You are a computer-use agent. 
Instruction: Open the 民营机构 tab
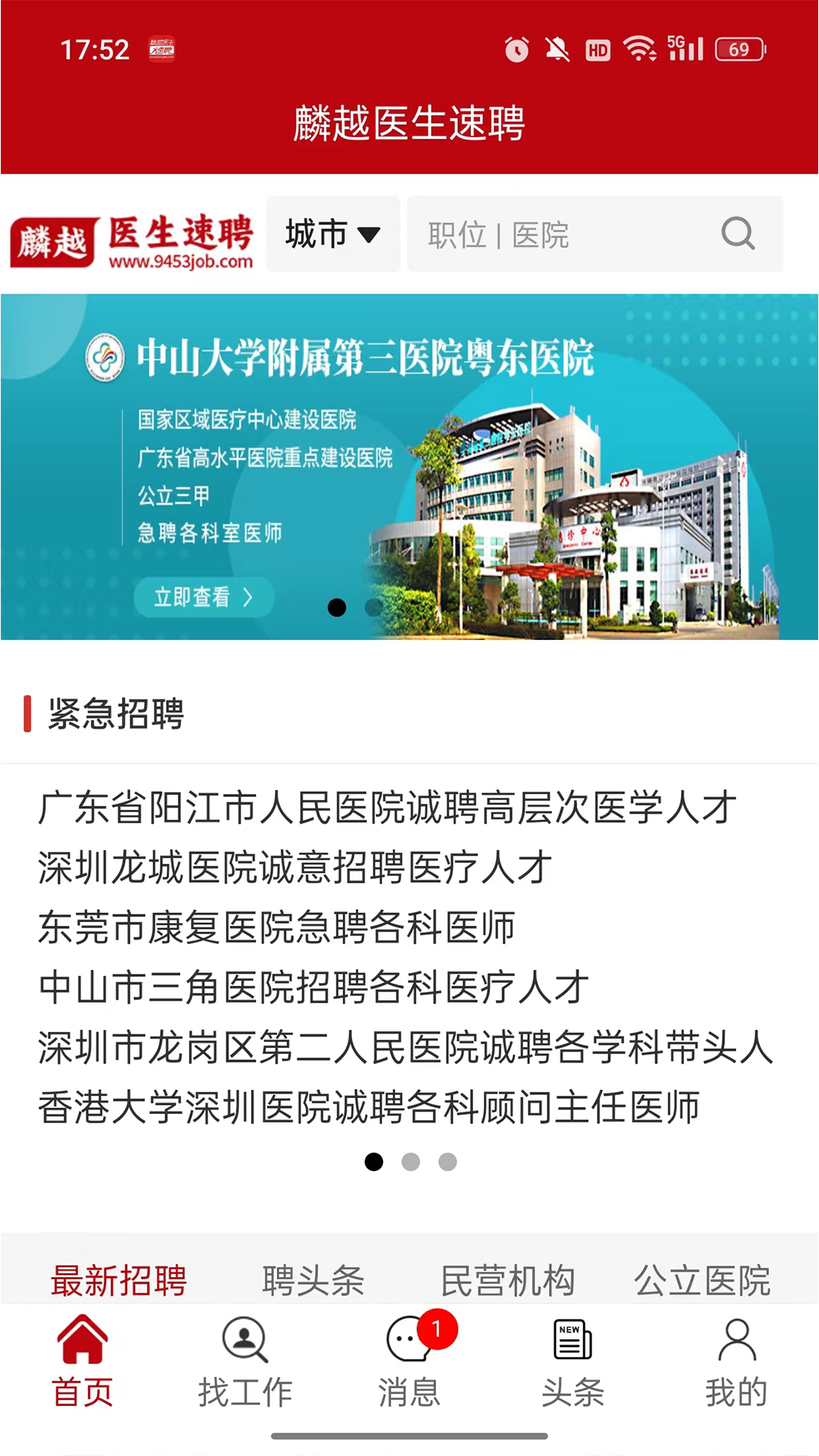(x=509, y=1279)
